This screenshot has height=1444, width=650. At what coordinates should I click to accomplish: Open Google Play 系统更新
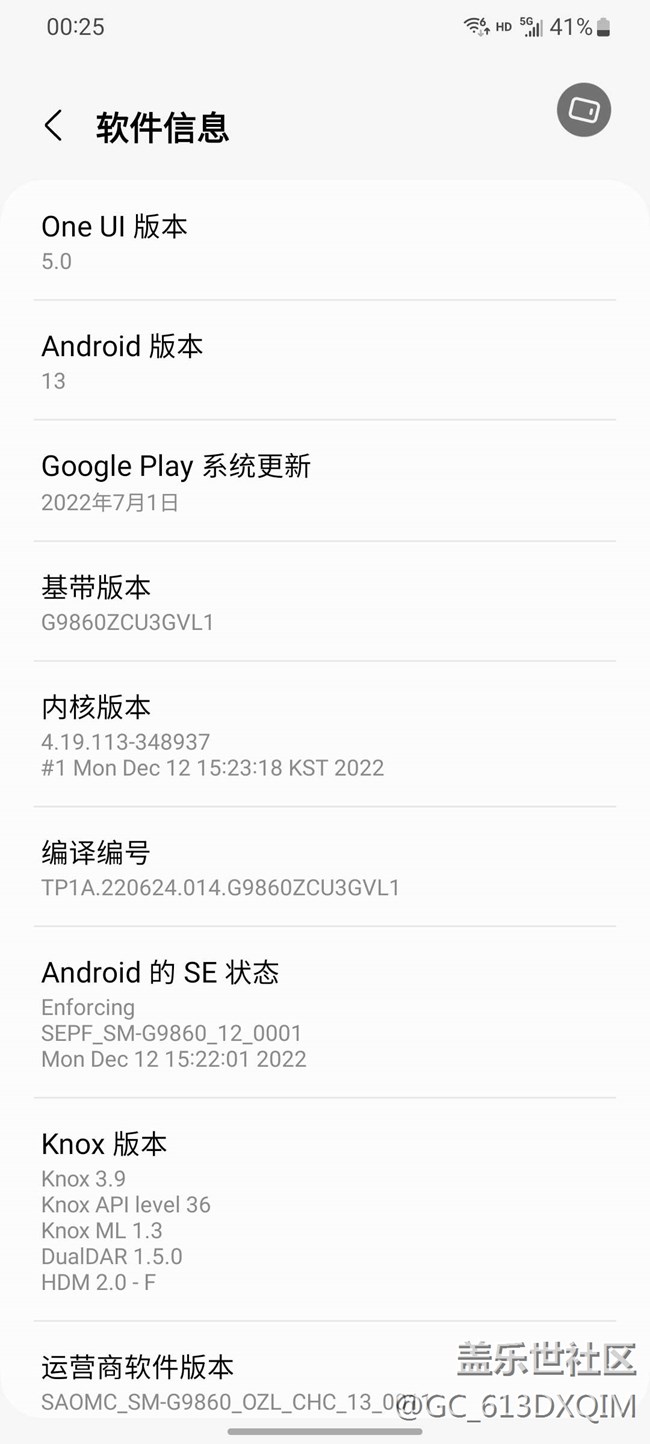point(324,481)
